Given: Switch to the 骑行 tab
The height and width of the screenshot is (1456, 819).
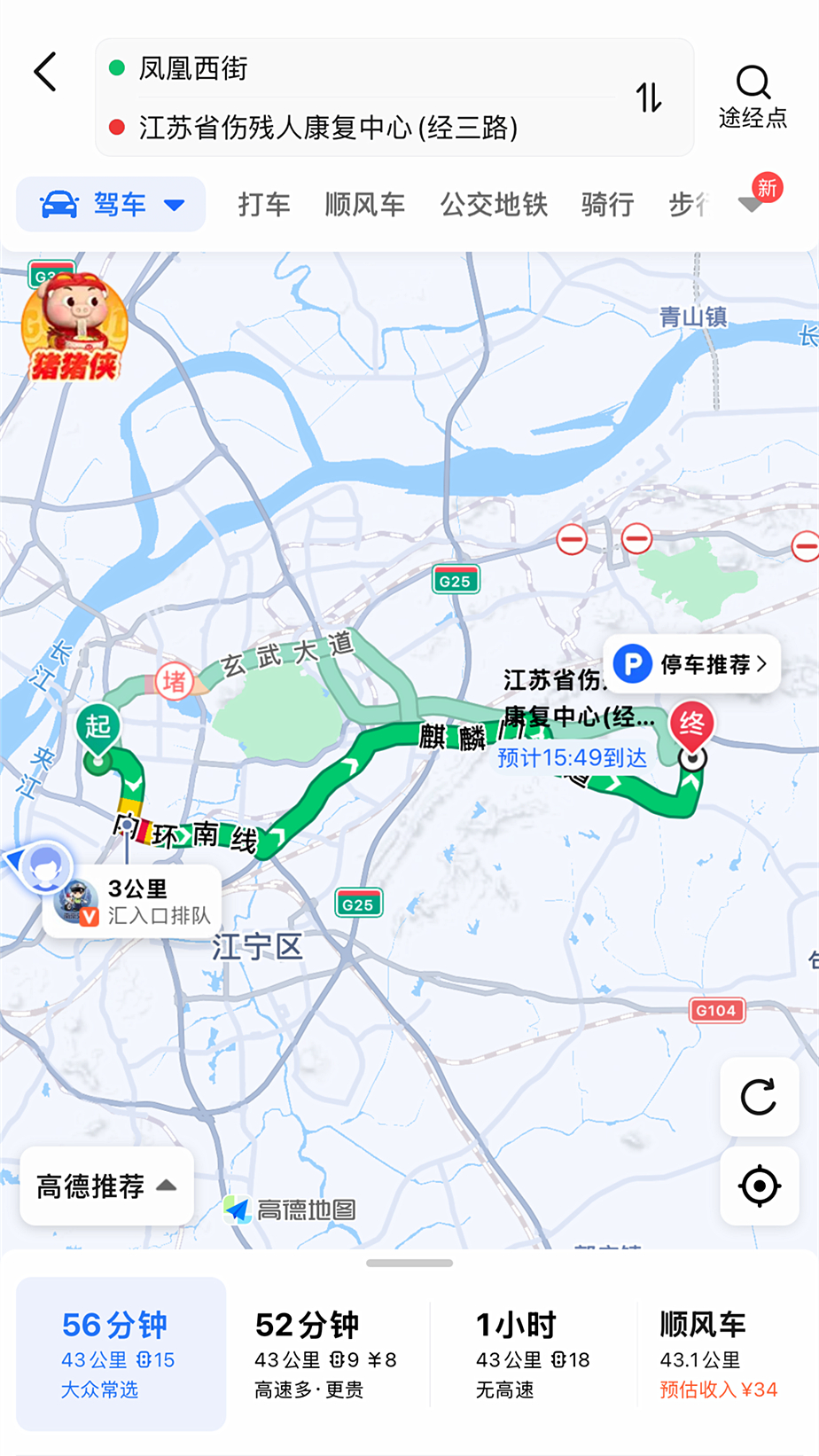Looking at the screenshot, I should tap(607, 205).
